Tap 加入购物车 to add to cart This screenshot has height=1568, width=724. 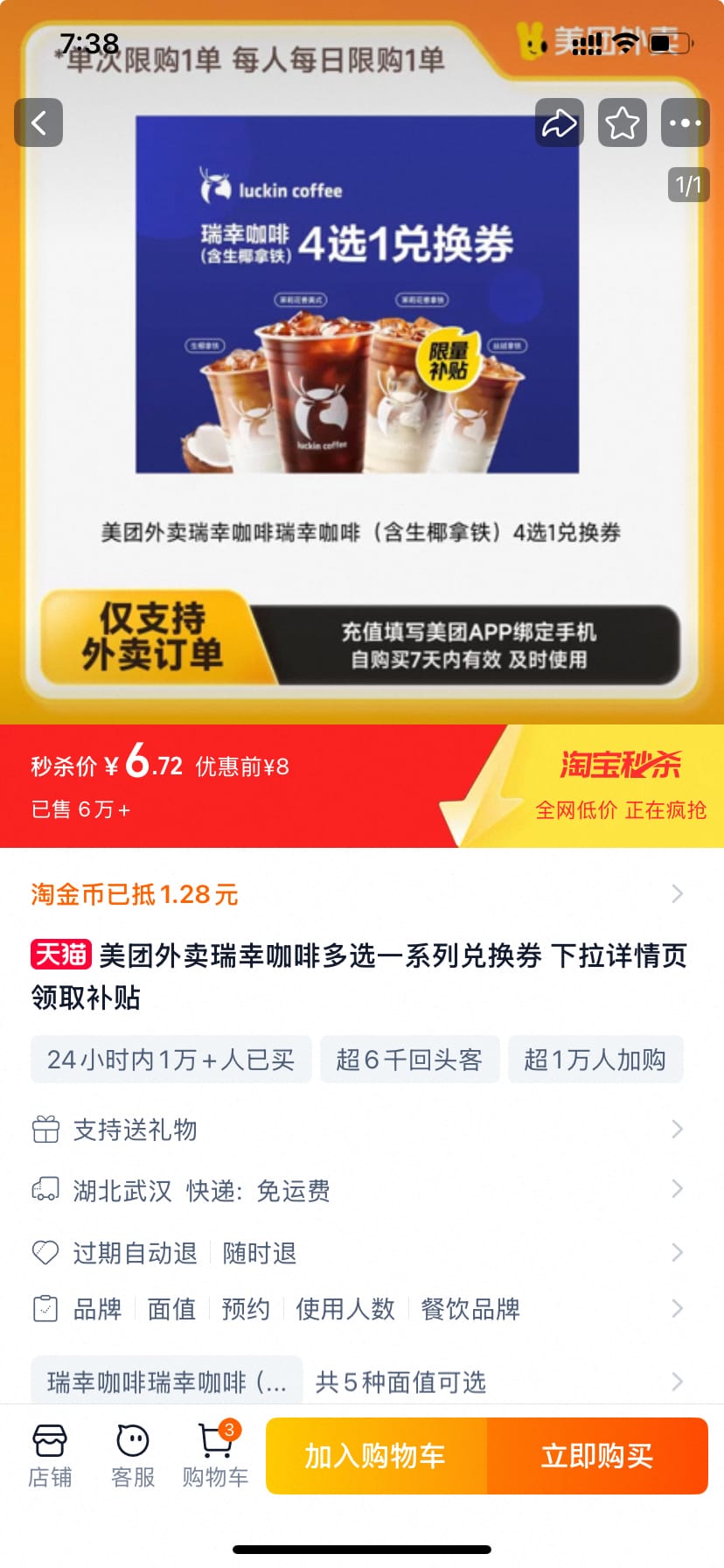(375, 1455)
